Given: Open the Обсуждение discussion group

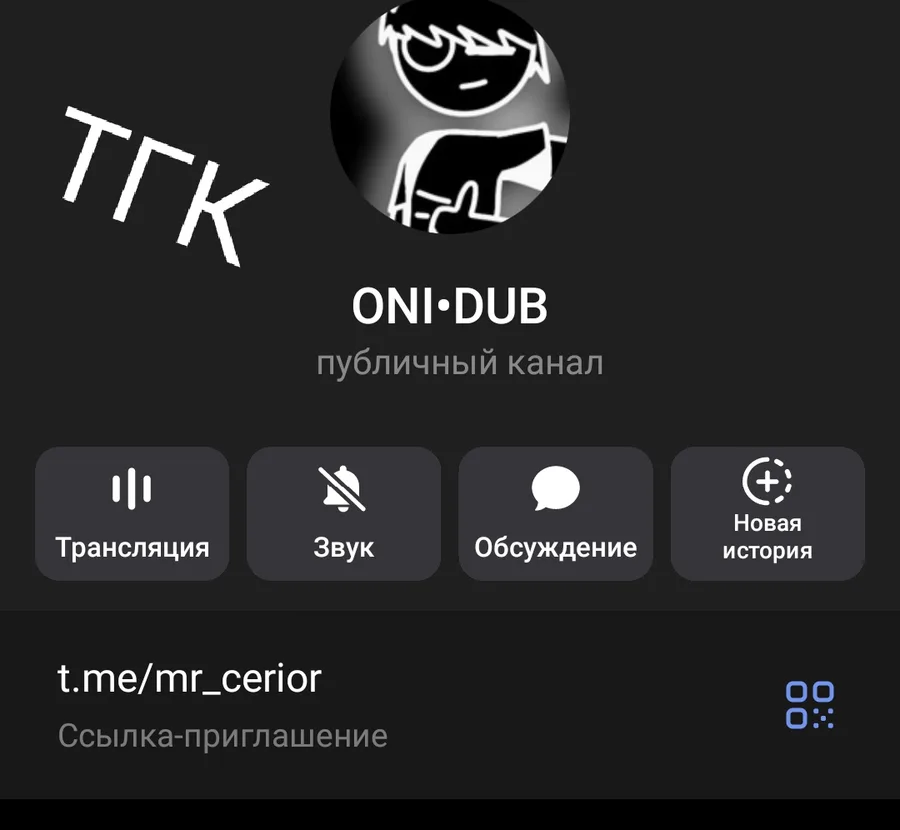Looking at the screenshot, I should (556, 513).
